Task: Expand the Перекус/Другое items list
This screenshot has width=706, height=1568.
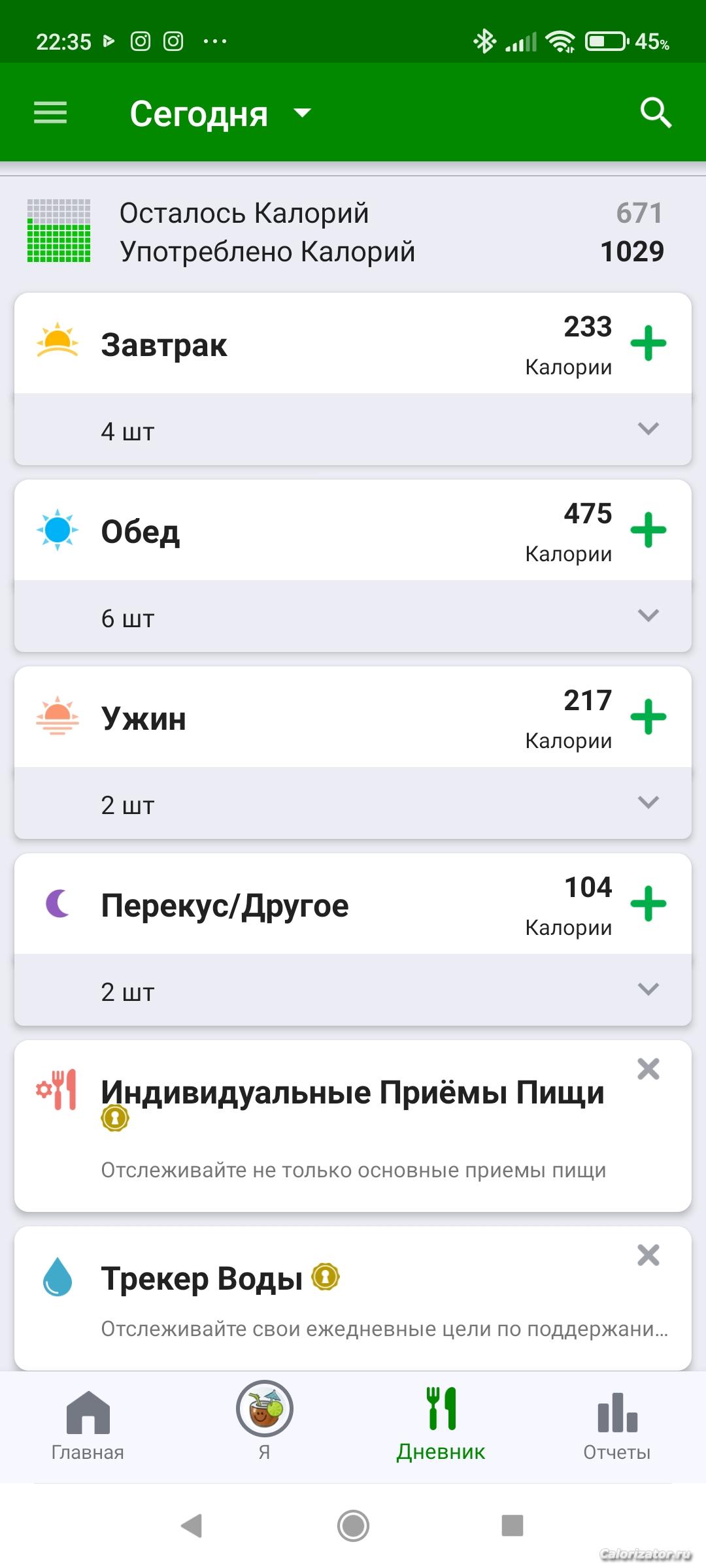Action: [648, 990]
